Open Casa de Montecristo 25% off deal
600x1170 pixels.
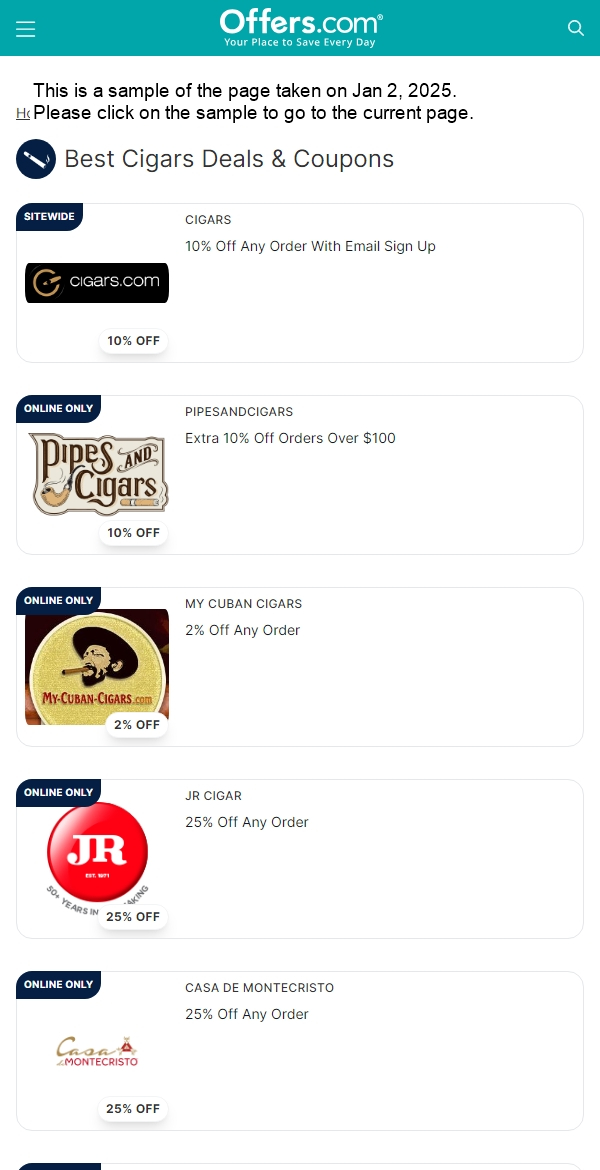pyautogui.click(x=246, y=1014)
